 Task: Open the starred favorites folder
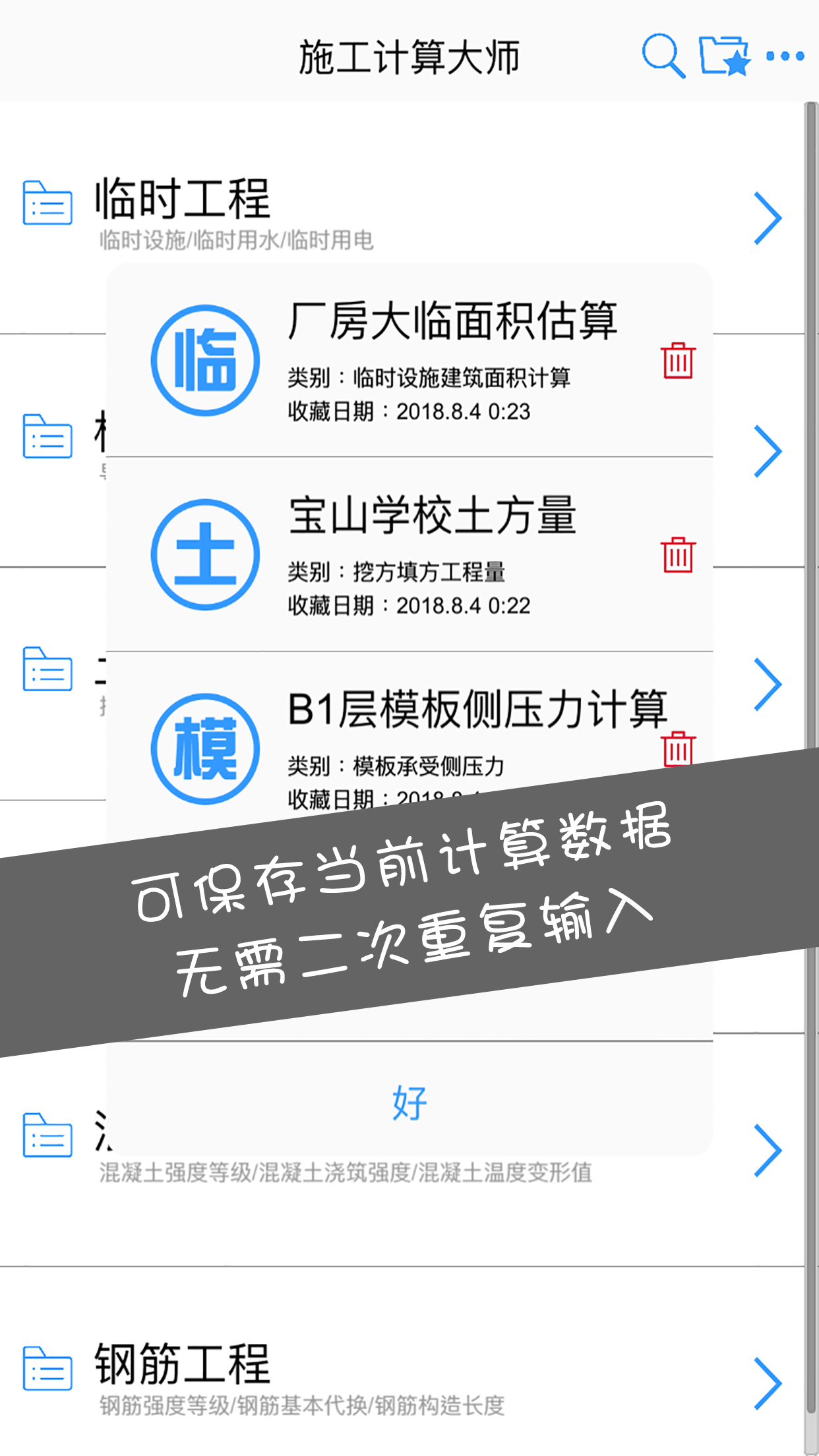click(724, 56)
